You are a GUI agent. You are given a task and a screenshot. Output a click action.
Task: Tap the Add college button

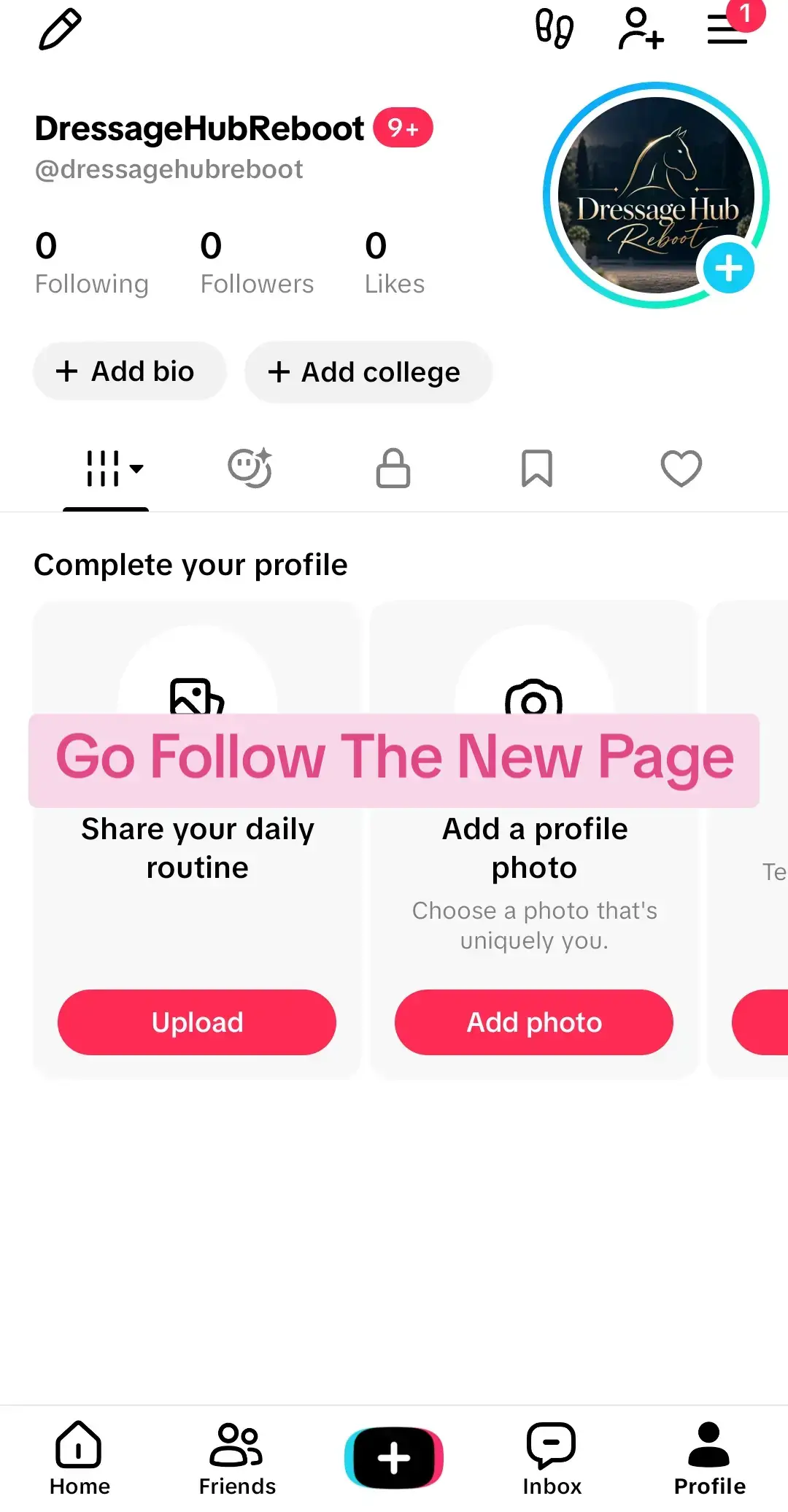pos(368,372)
